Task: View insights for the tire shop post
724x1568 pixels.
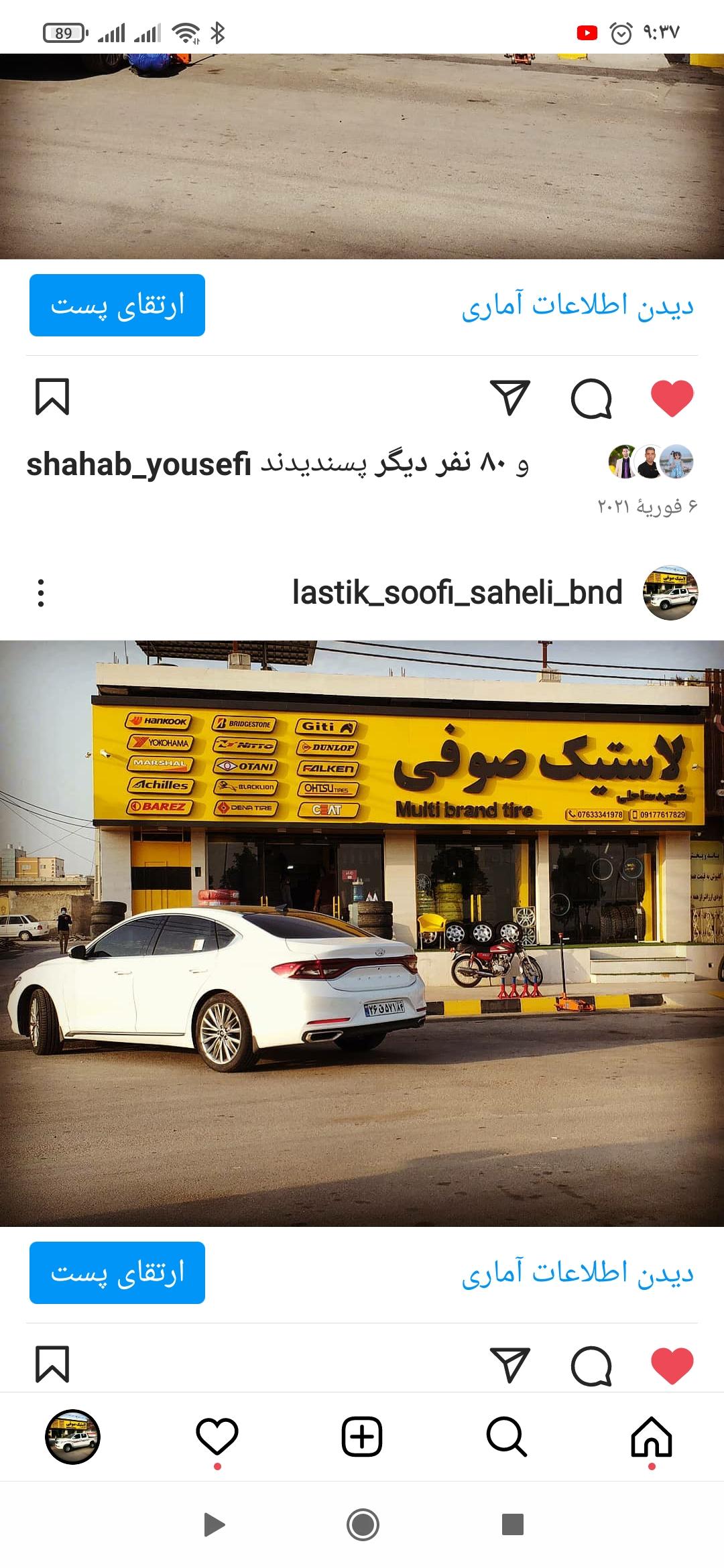Action: 577,1272
